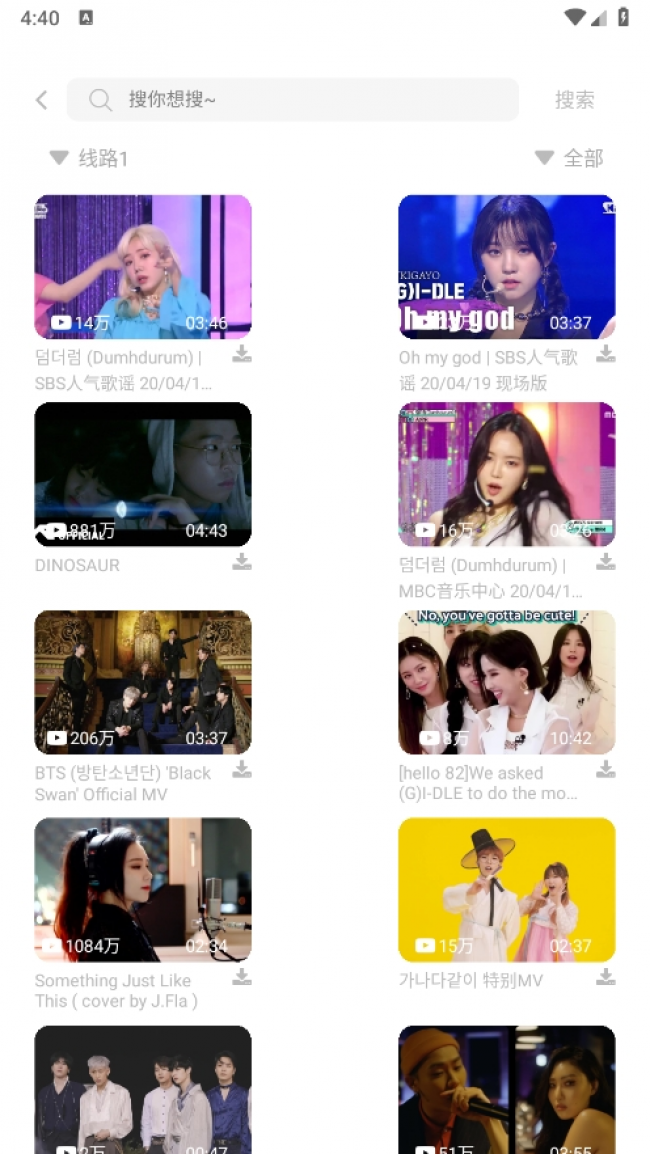Play the DINOSAUR video
Image resolution: width=650 pixels, height=1154 pixels.
point(143,474)
